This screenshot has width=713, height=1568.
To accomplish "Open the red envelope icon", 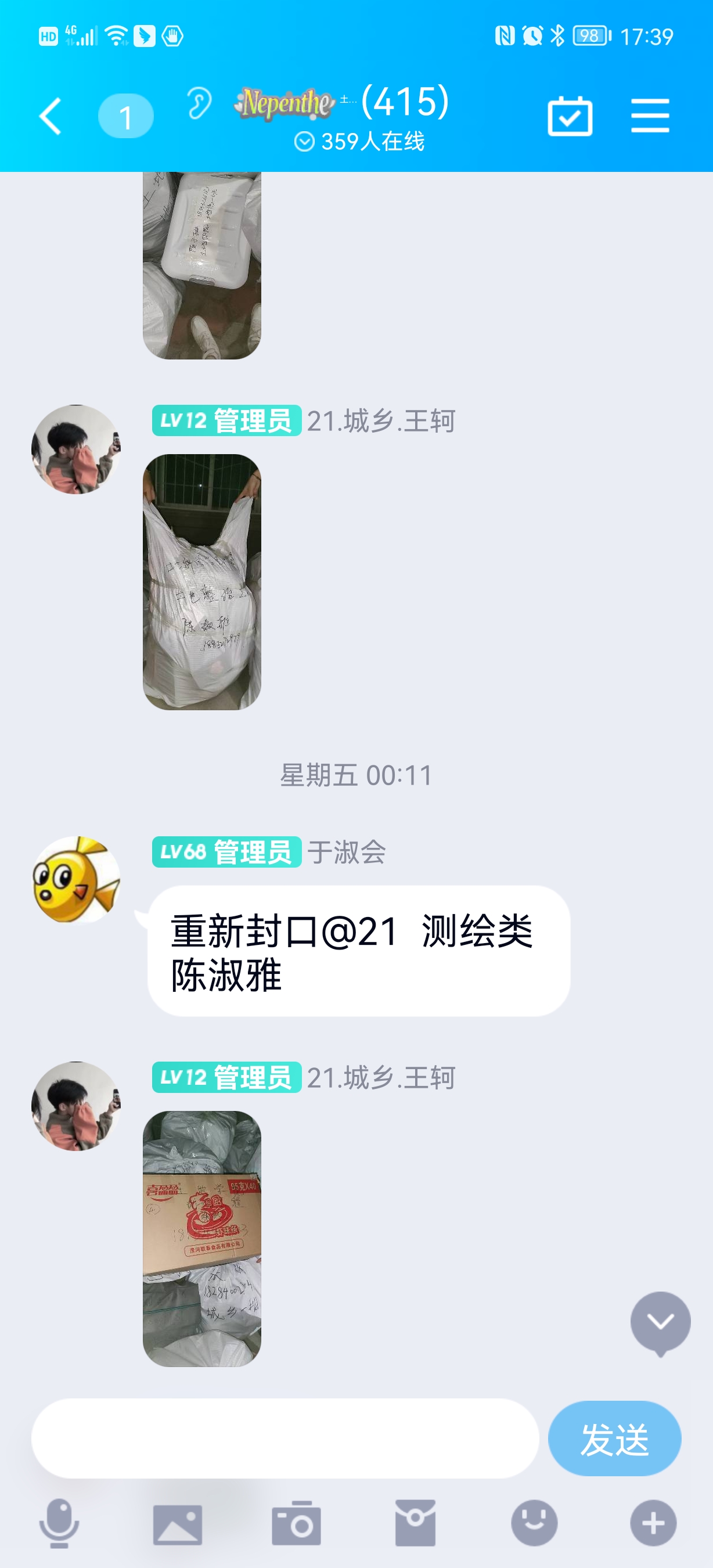I will click(415, 1523).
